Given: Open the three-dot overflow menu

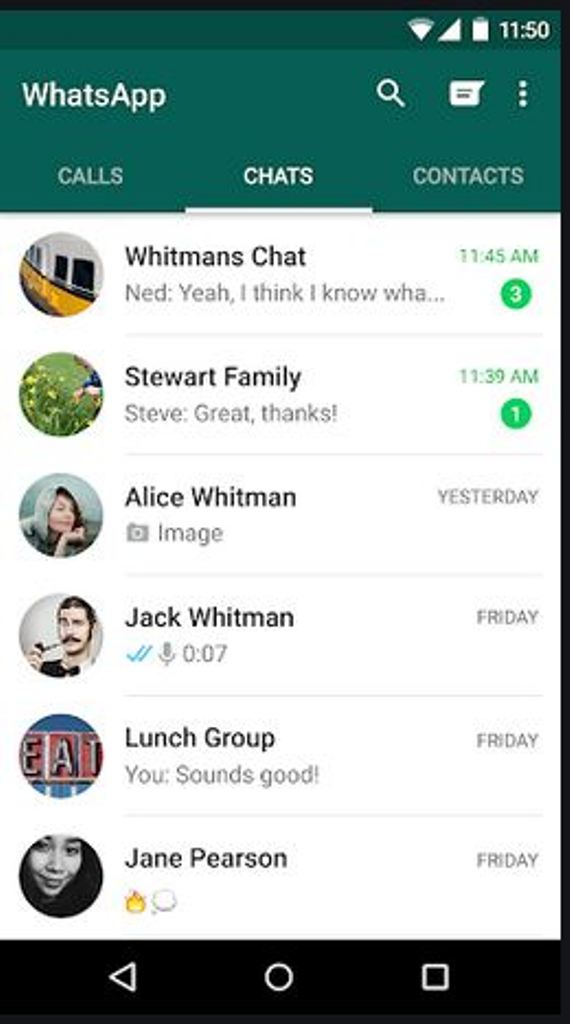Looking at the screenshot, I should 522,94.
